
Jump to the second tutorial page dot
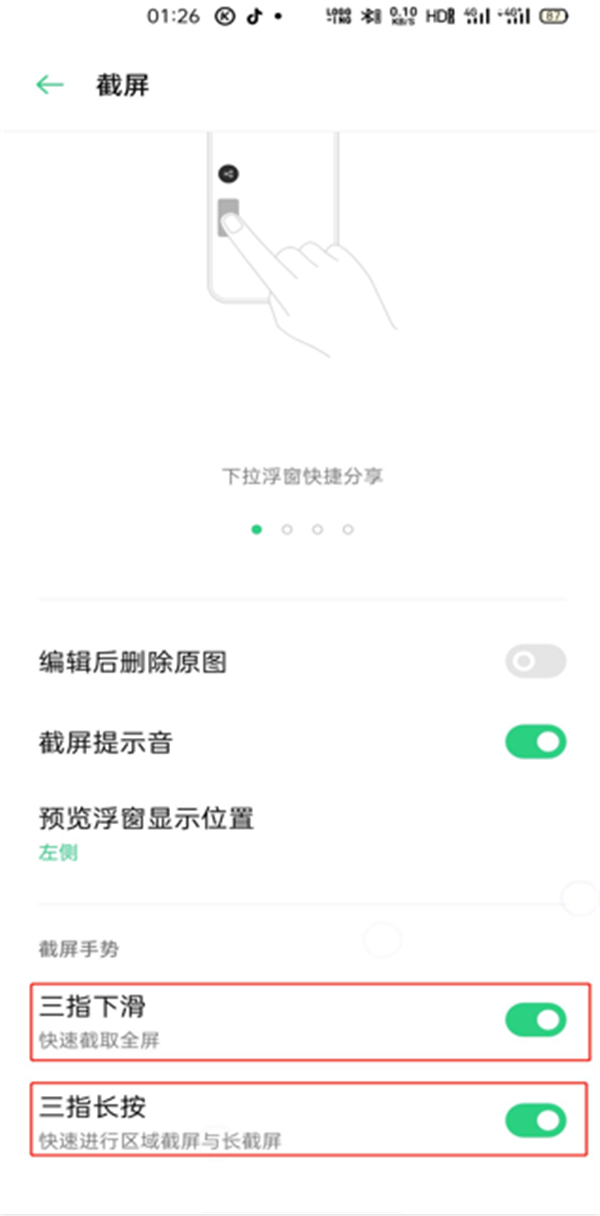pos(287,530)
